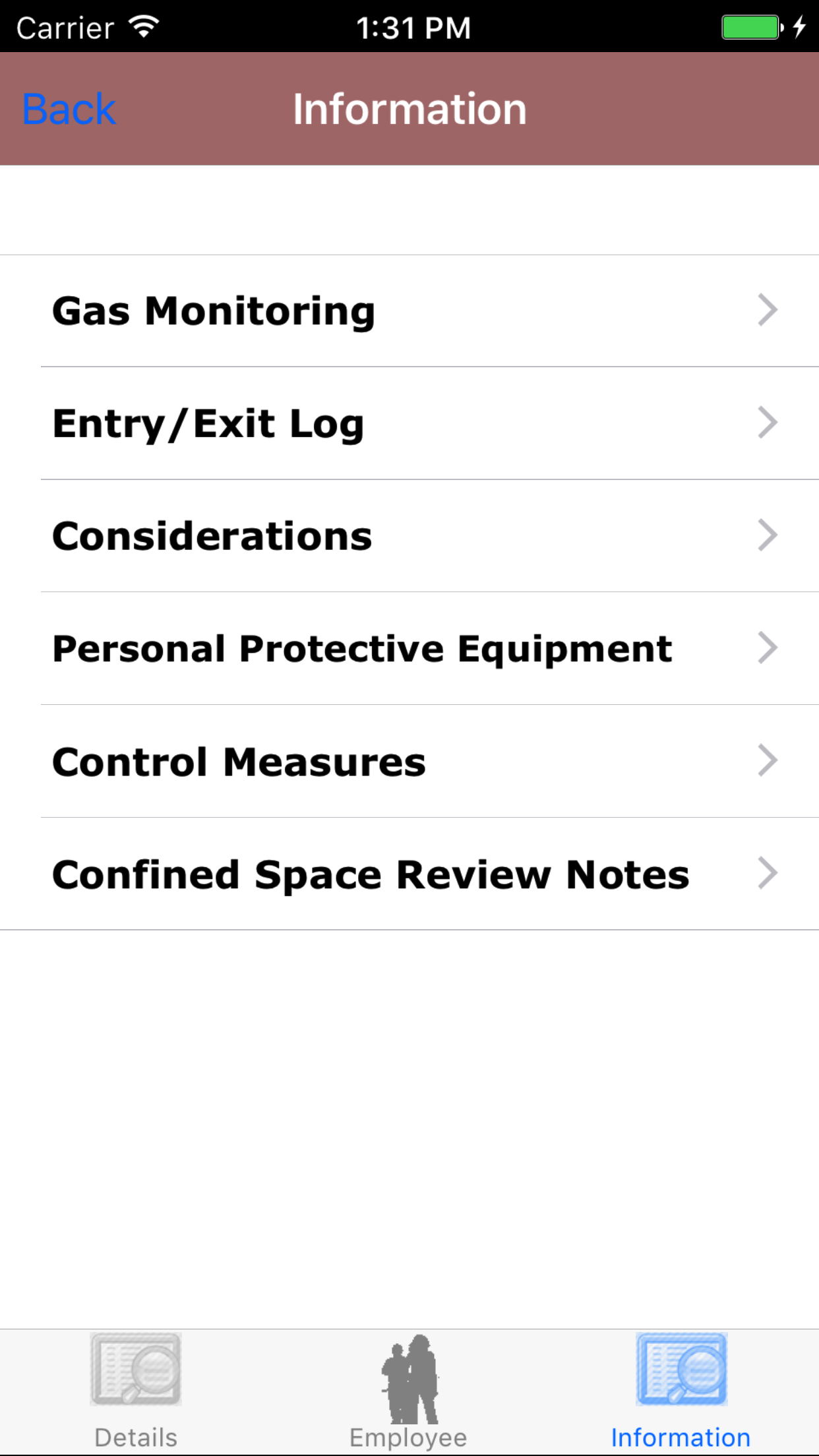Select the Considerations row
Image resolution: width=819 pixels, height=1456 pixels.
click(x=409, y=536)
